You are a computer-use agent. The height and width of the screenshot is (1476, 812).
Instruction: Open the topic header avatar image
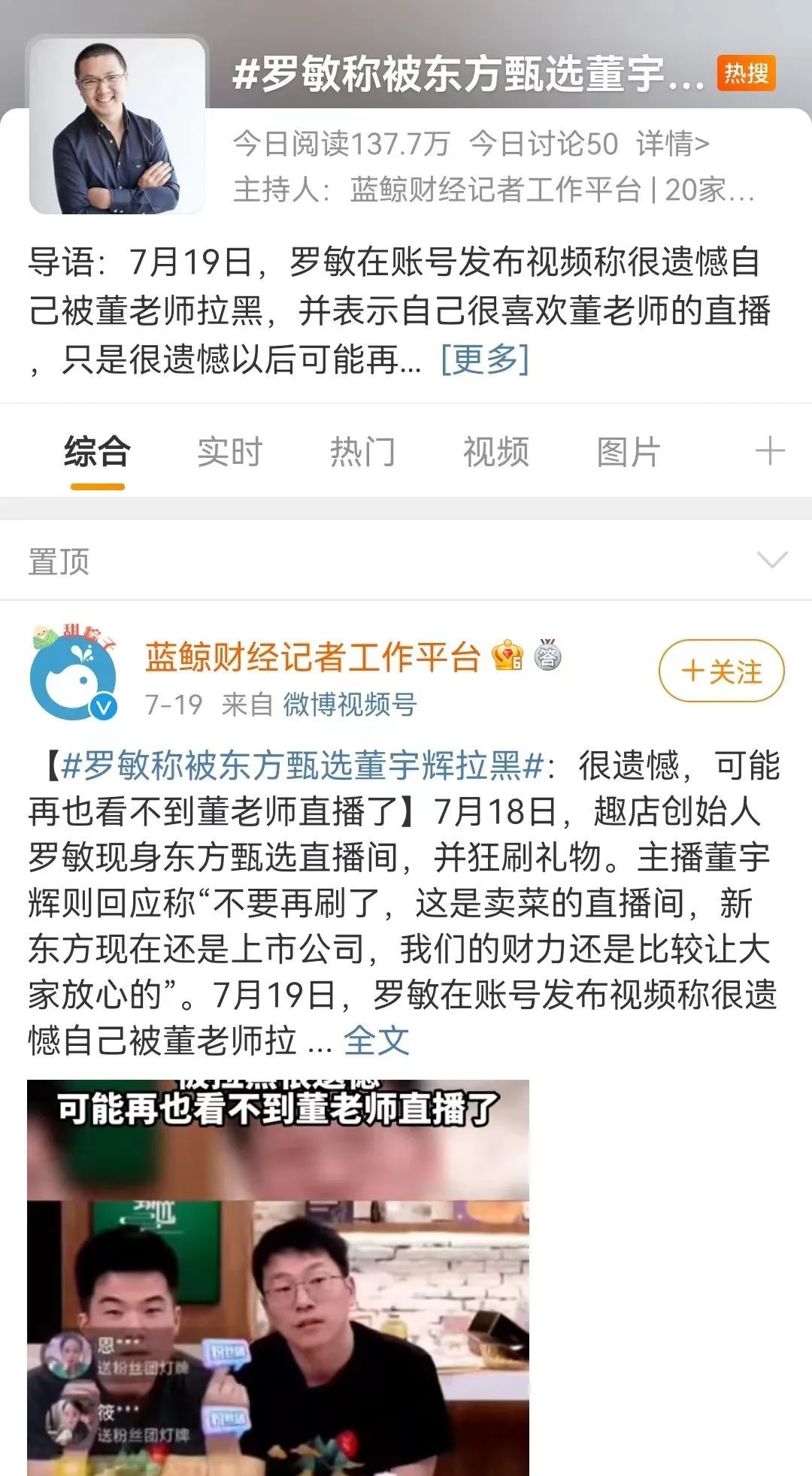[x=117, y=126]
